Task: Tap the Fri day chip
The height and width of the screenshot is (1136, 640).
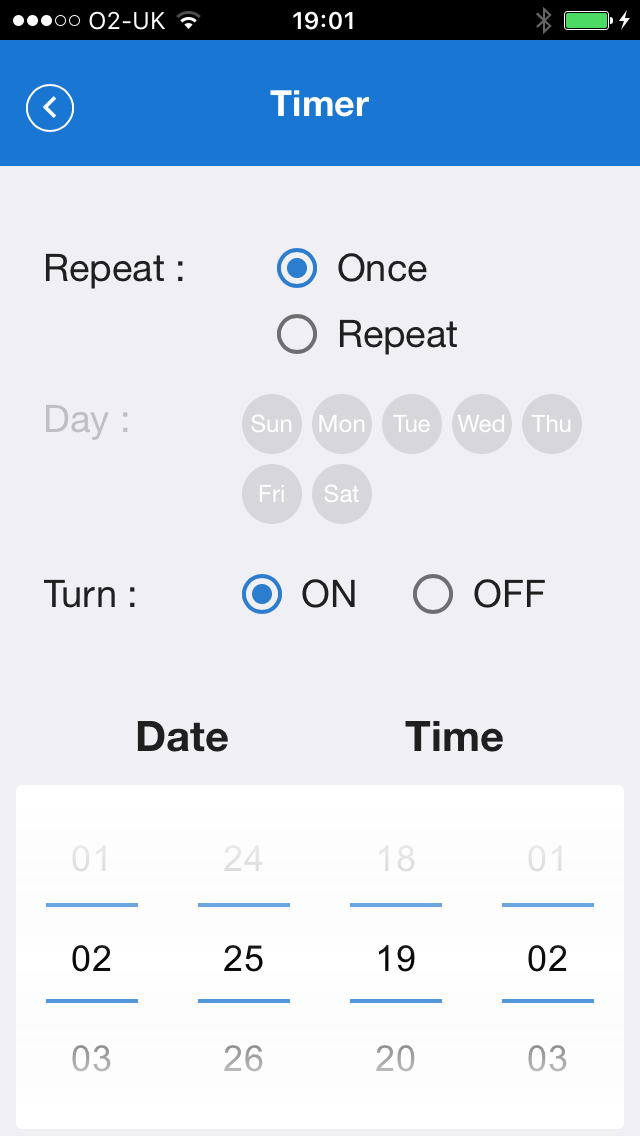Action: 272,494
